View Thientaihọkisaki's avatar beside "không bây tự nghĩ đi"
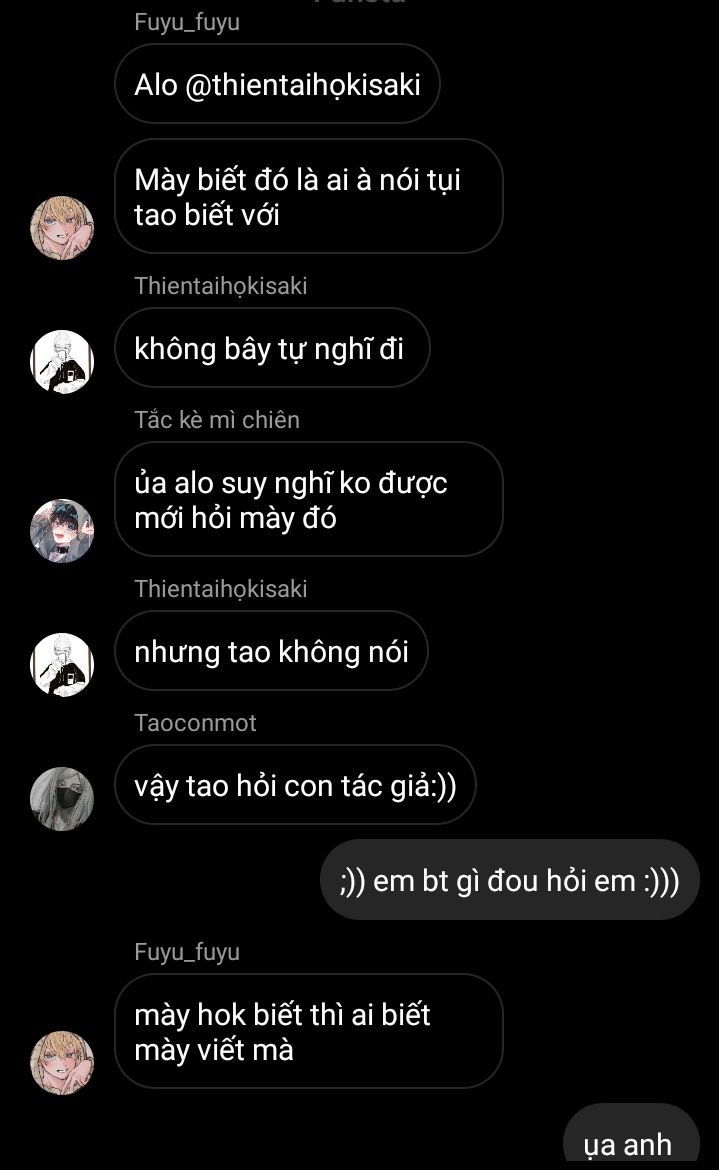Image resolution: width=719 pixels, height=1170 pixels. click(62, 361)
